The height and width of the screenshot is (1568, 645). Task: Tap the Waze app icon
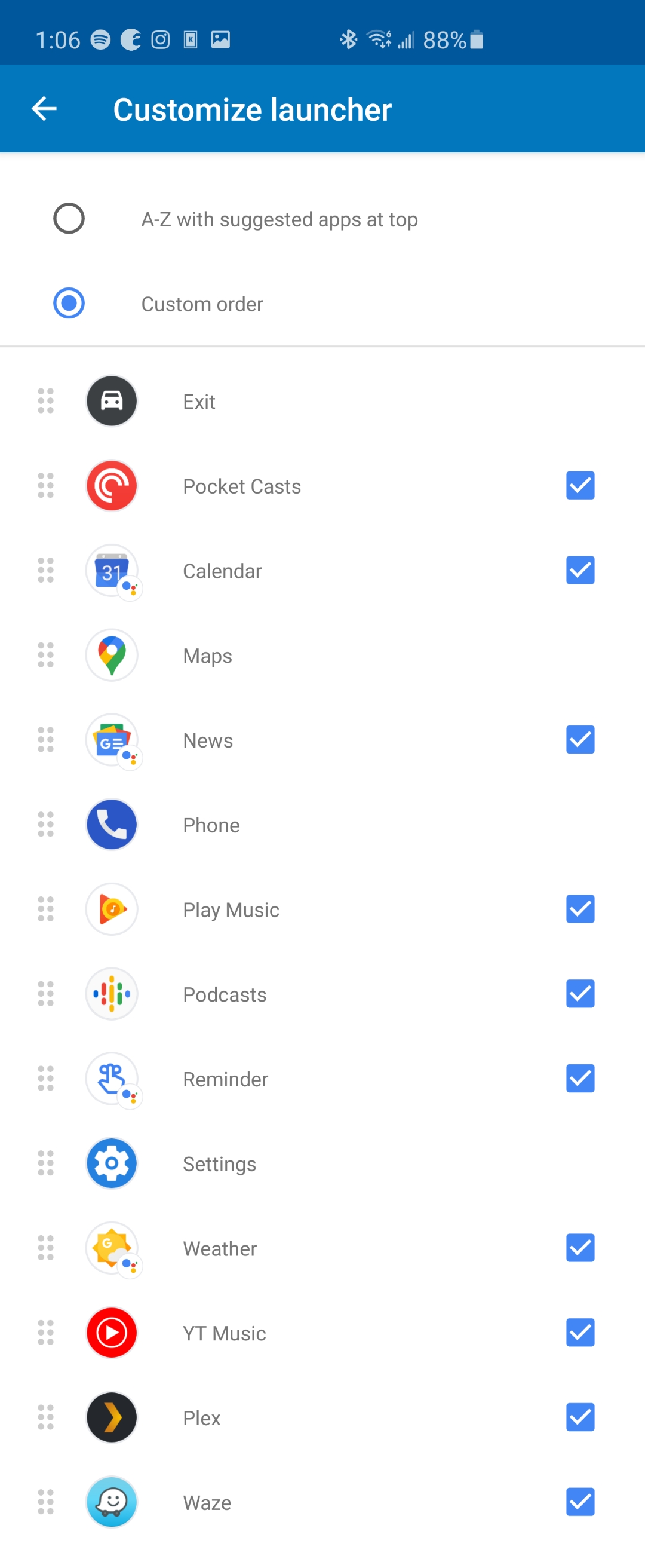(111, 1502)
